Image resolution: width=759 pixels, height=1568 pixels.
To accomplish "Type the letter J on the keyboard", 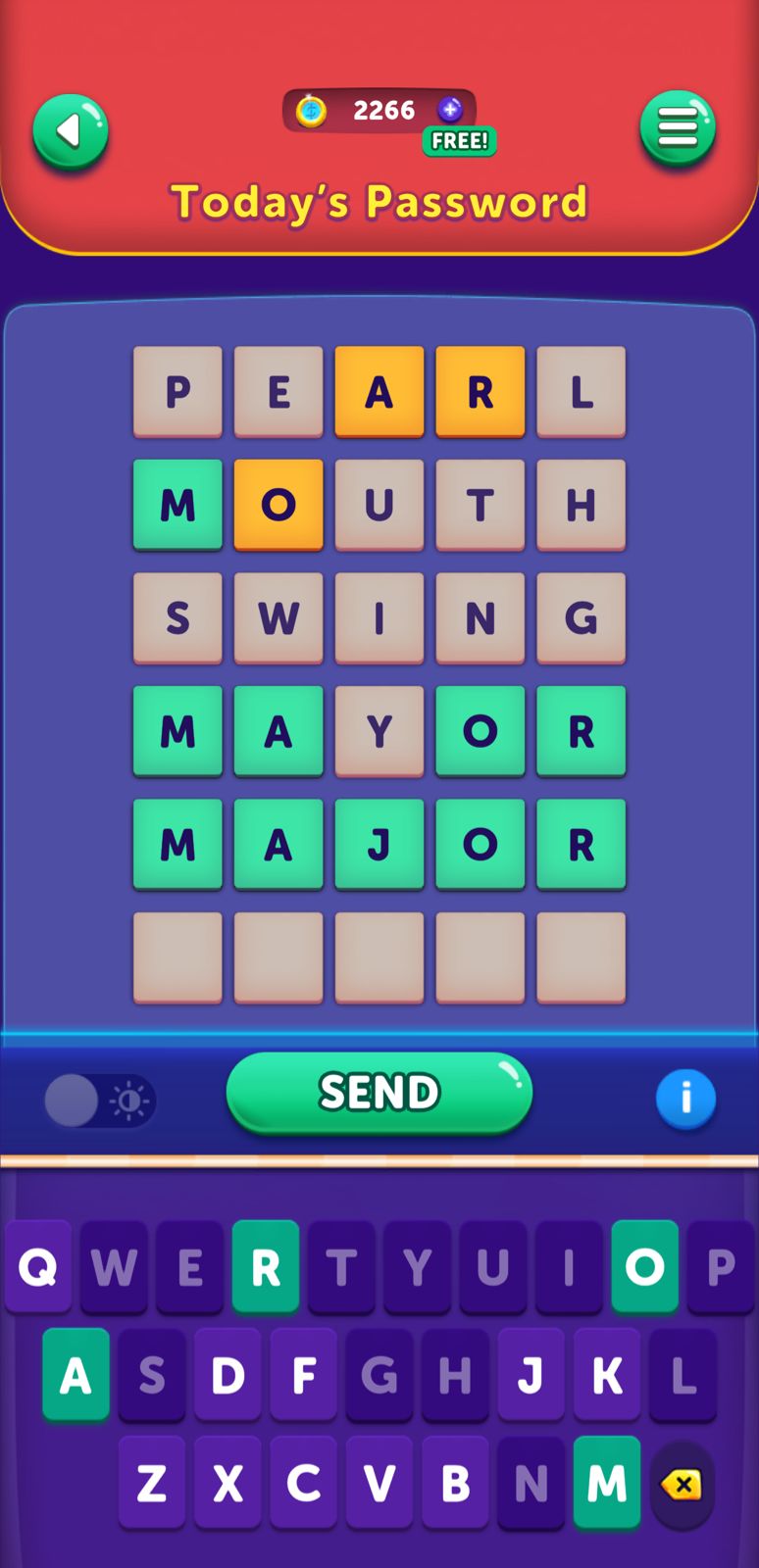I will point(531,1375).
